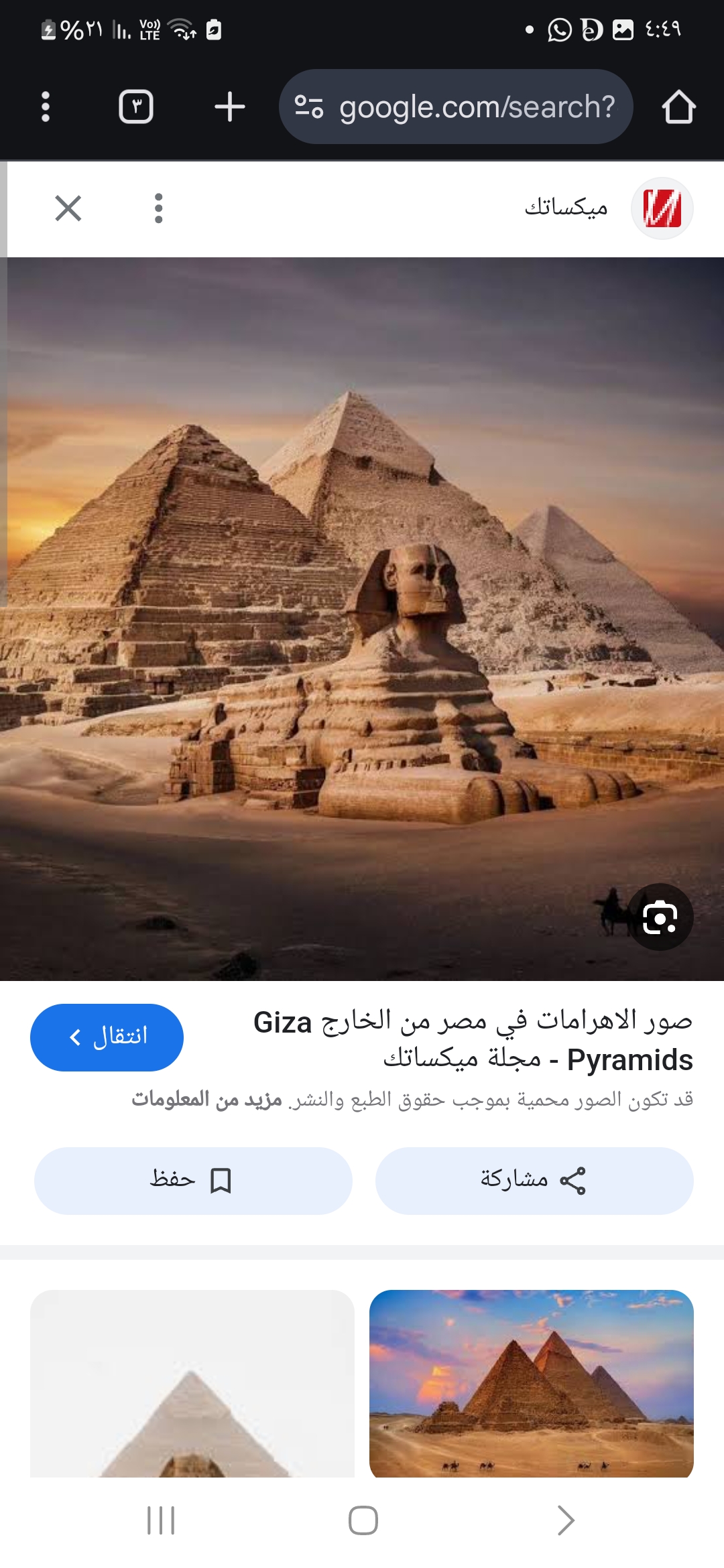
Task: Open related pyramids sunset image
Action: click(531, 1383)
